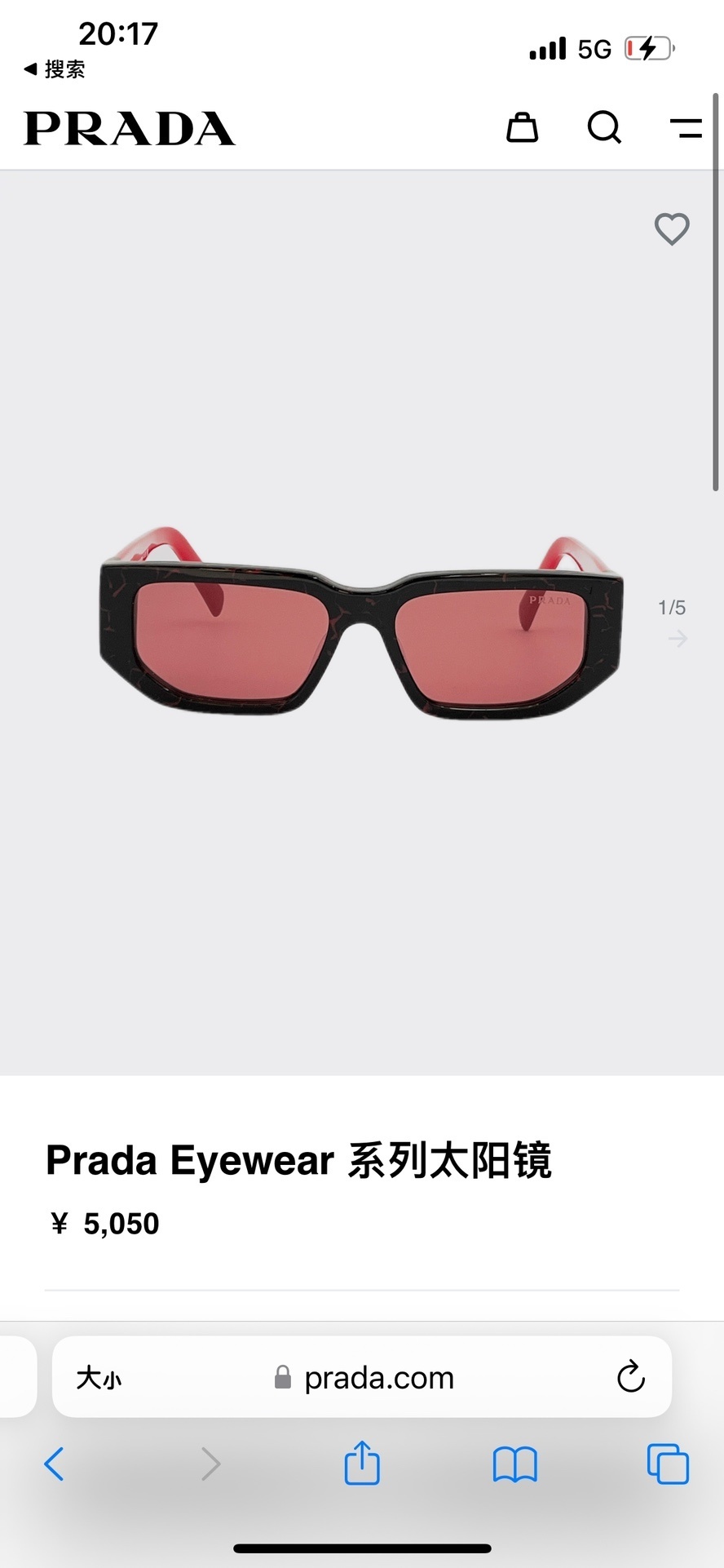
Task: Tap the prada.com address bar
Action: pos(378,1378)
